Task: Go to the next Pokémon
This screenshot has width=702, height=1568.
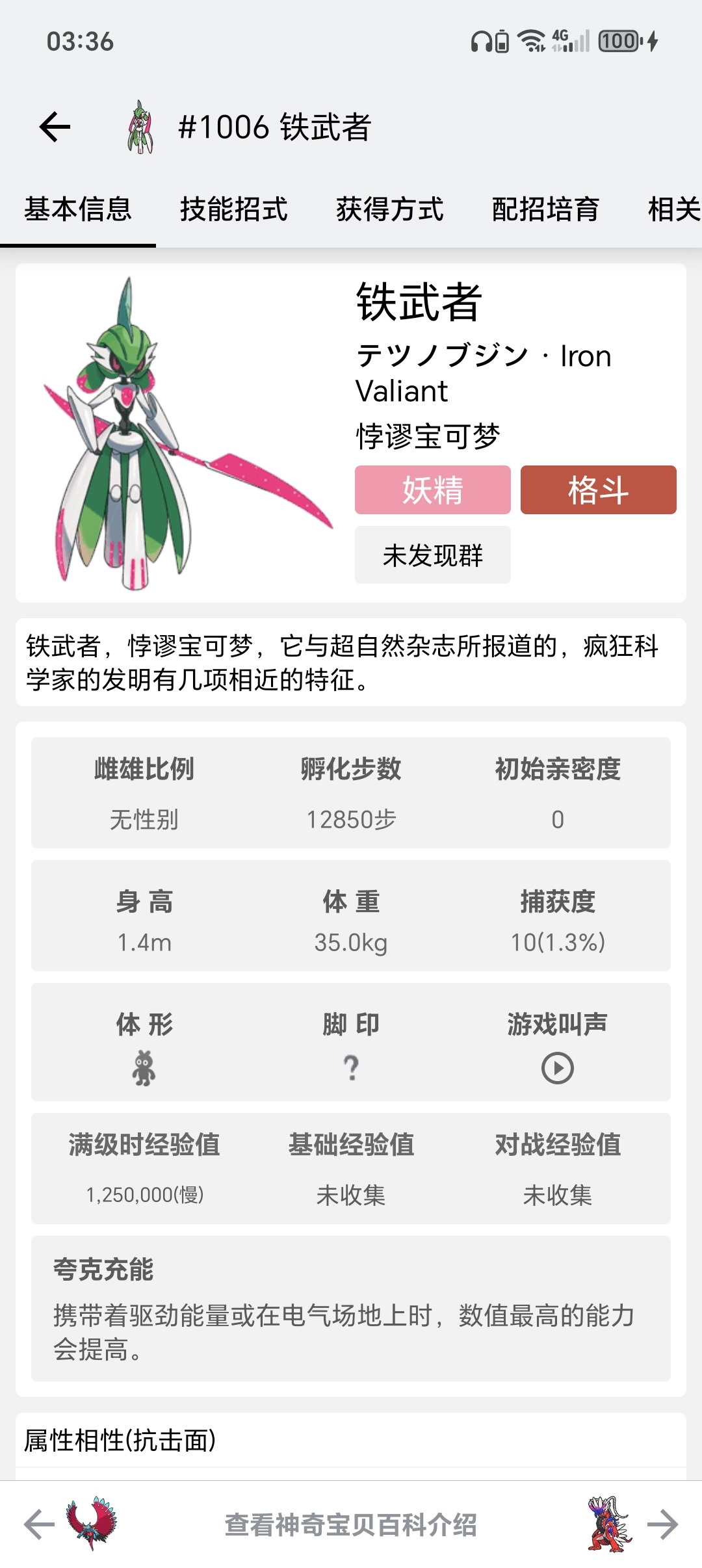Action: click(x=662, y=1524)
